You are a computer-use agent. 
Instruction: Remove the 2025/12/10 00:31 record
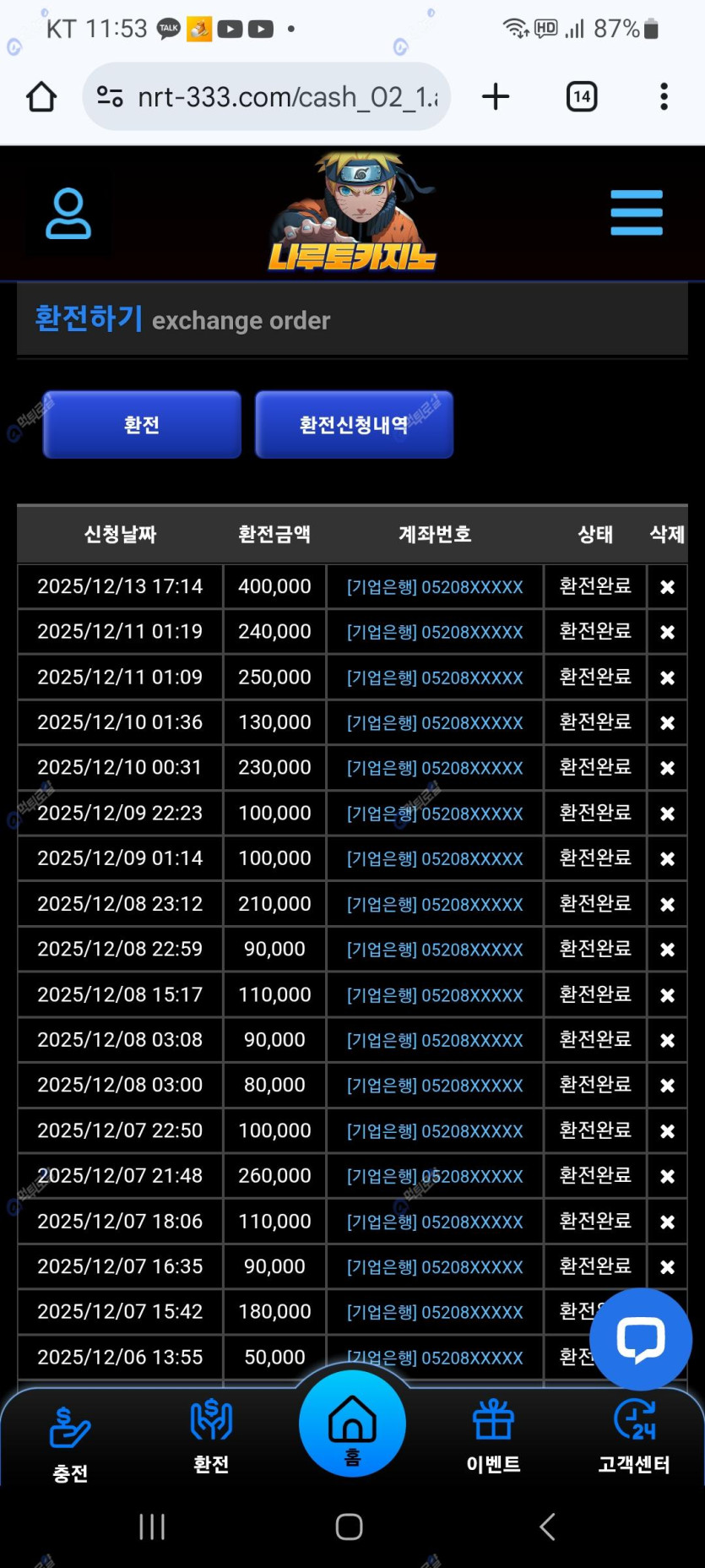click(x=667, y=768)
